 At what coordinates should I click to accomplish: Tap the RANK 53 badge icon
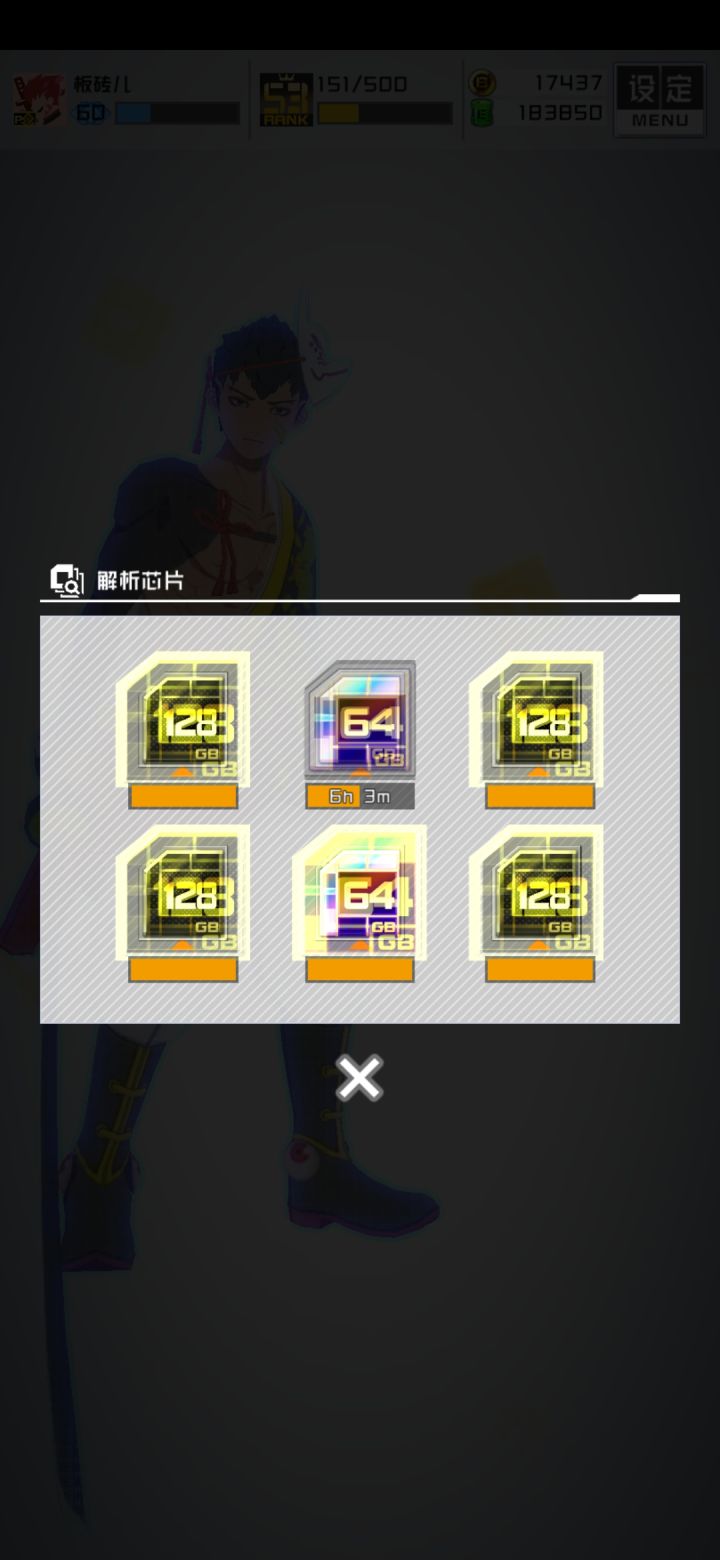coord(284,97)
